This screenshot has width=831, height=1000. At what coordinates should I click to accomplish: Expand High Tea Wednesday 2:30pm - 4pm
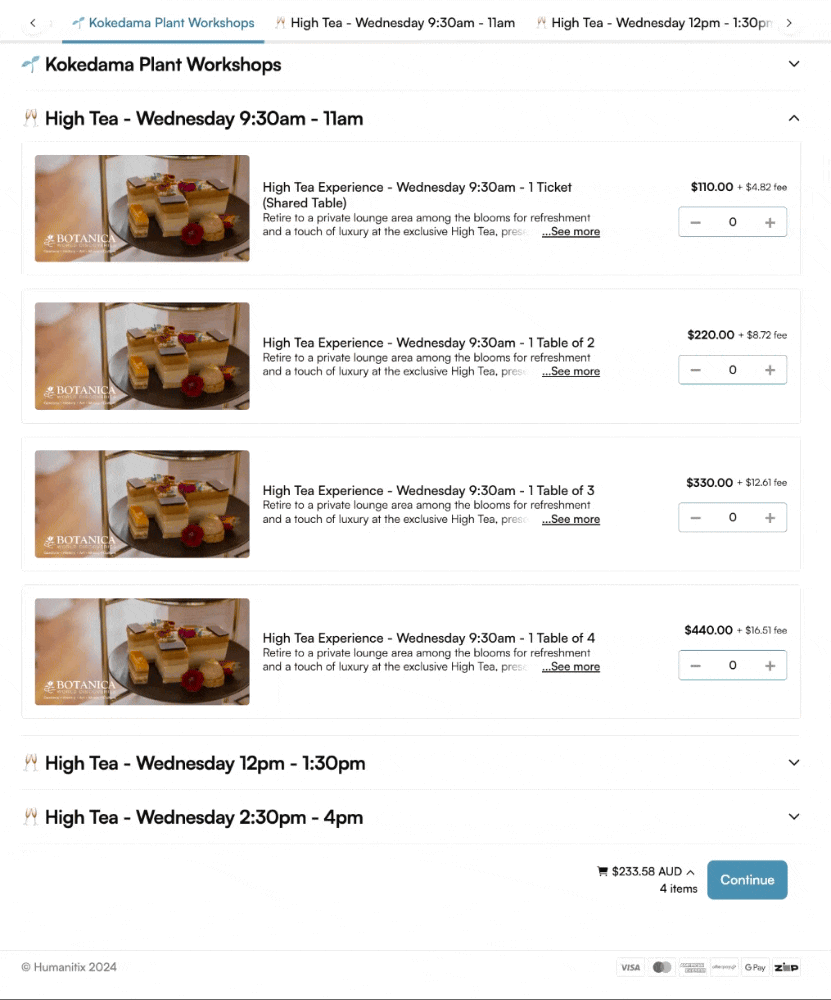794,817
